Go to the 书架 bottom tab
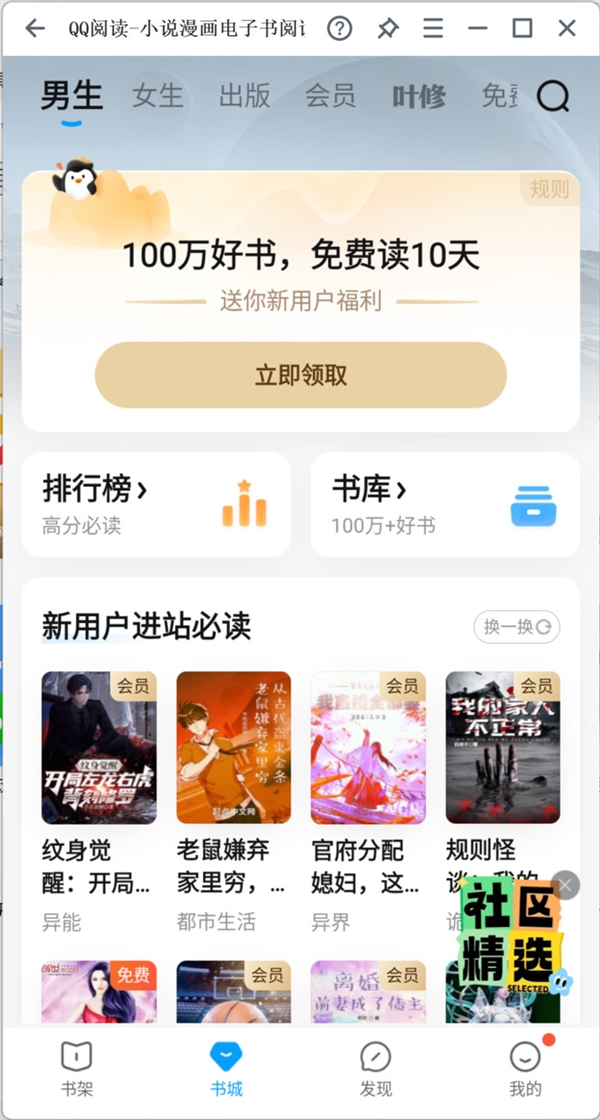600x1120 pixels. coord(76,1068)
